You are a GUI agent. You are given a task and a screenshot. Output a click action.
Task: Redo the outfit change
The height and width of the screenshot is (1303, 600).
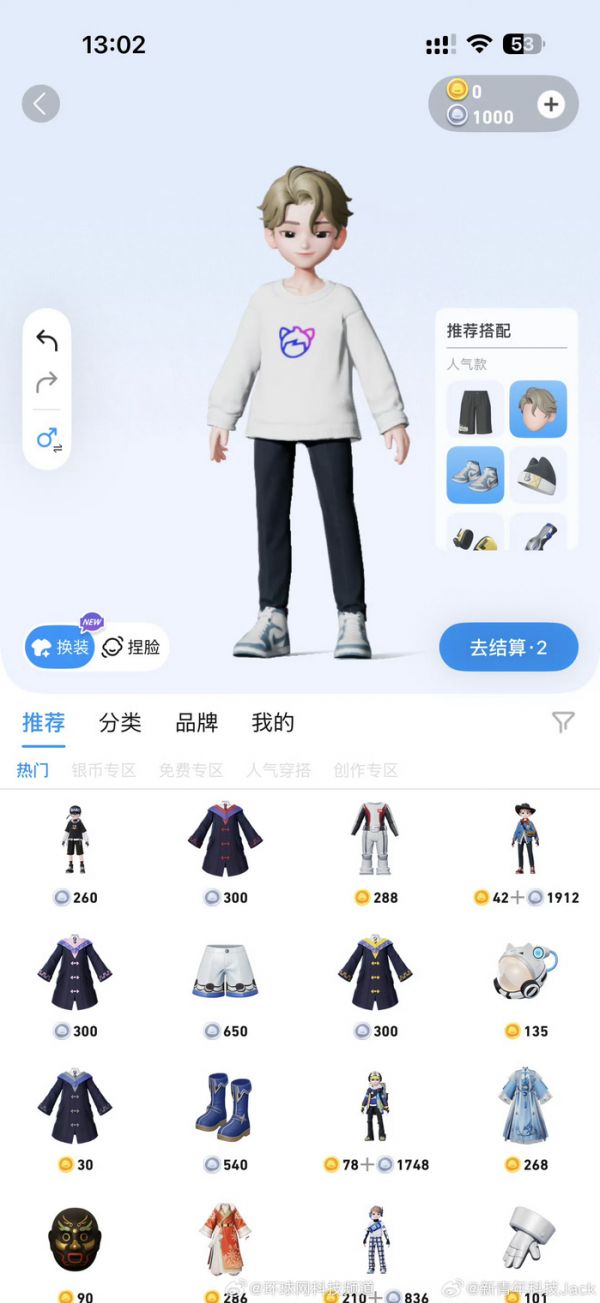(47, 383)
